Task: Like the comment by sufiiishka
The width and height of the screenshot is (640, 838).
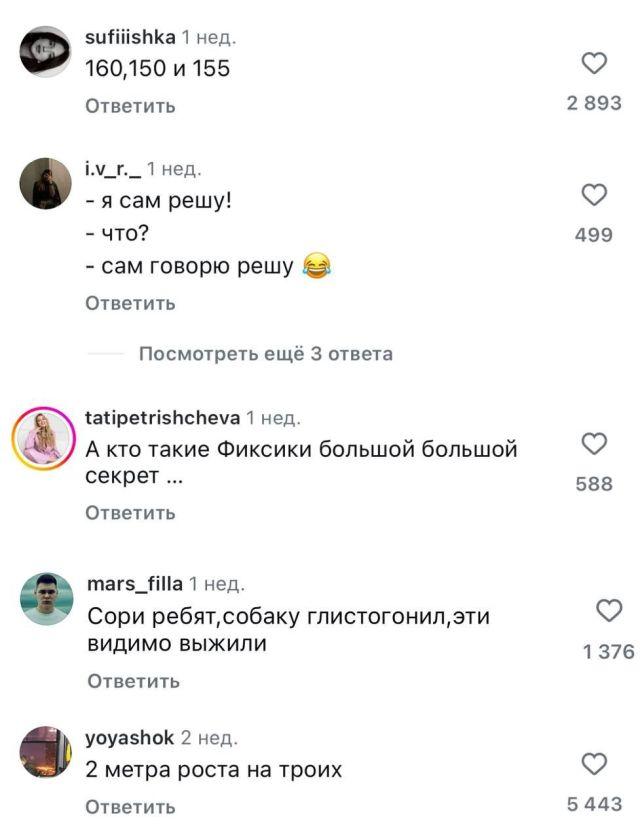Action: point(594,64)
